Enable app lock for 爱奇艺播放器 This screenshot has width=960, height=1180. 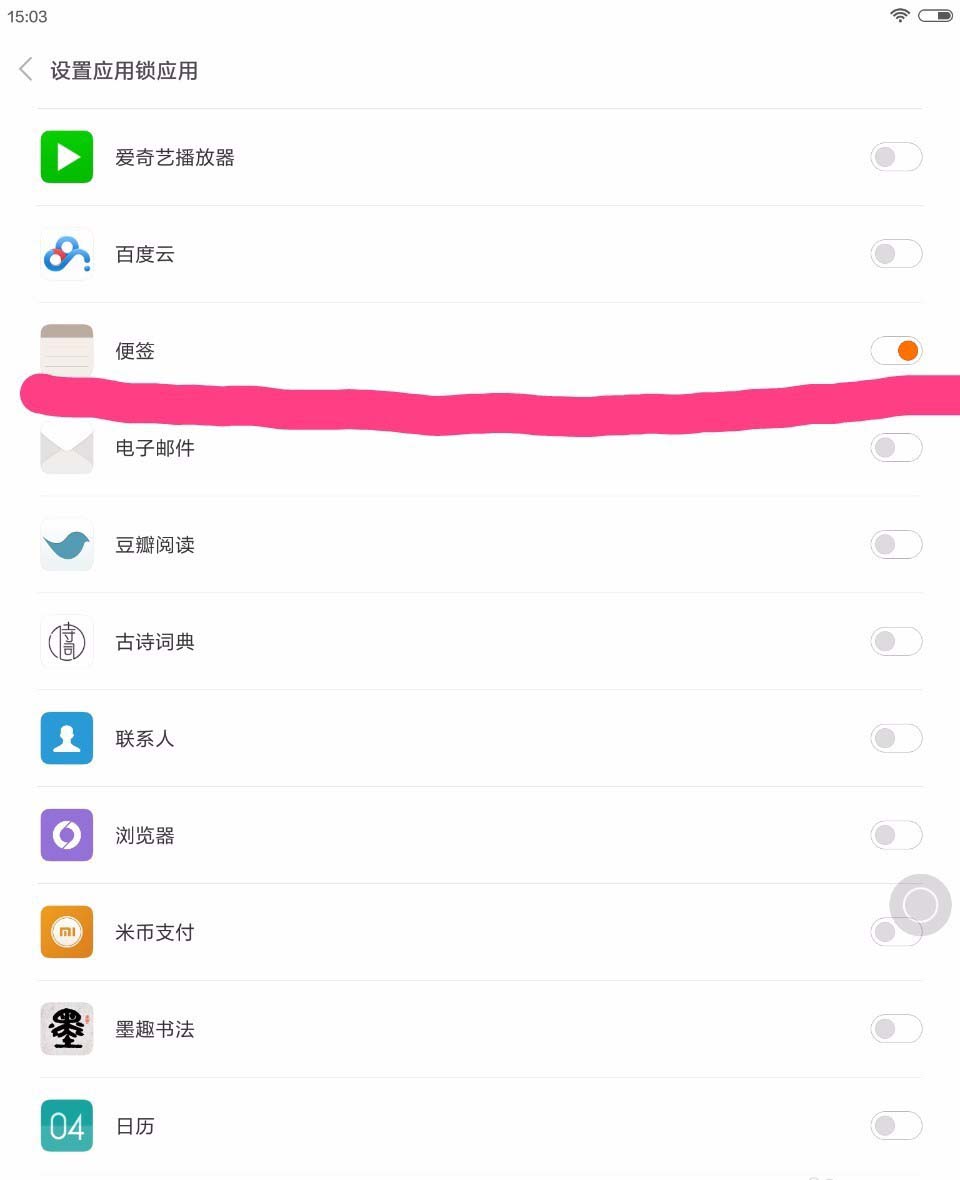895,157
